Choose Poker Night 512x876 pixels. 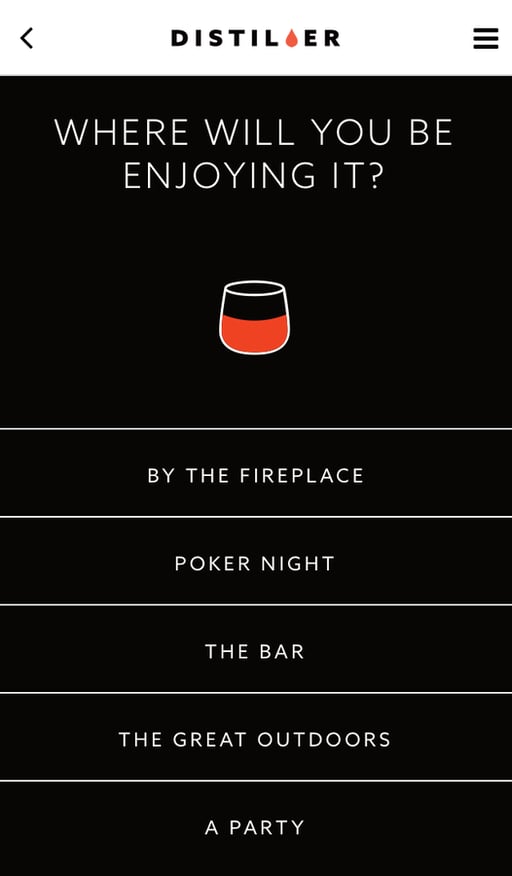click(256, 561)
